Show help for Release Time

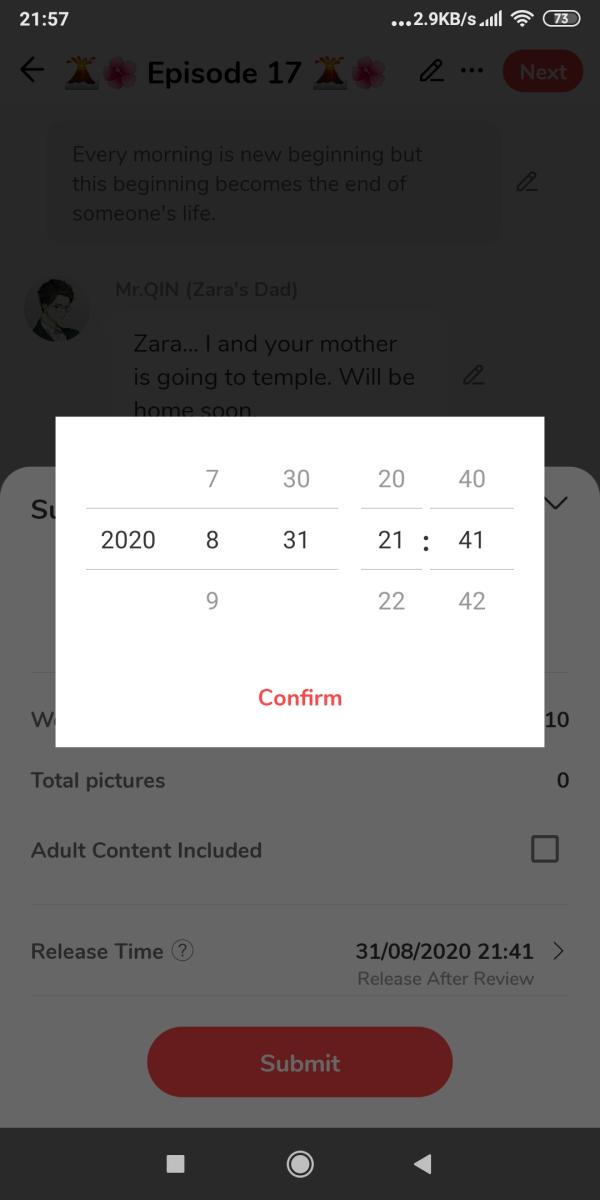[182, 952]
